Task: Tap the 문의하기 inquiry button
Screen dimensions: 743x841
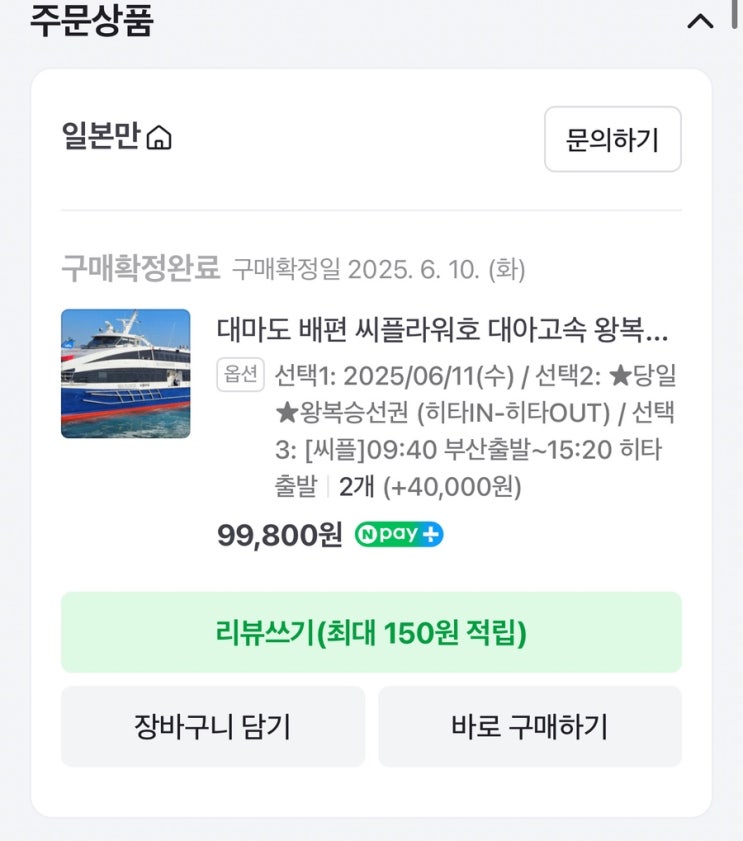Action: point(613,139)
